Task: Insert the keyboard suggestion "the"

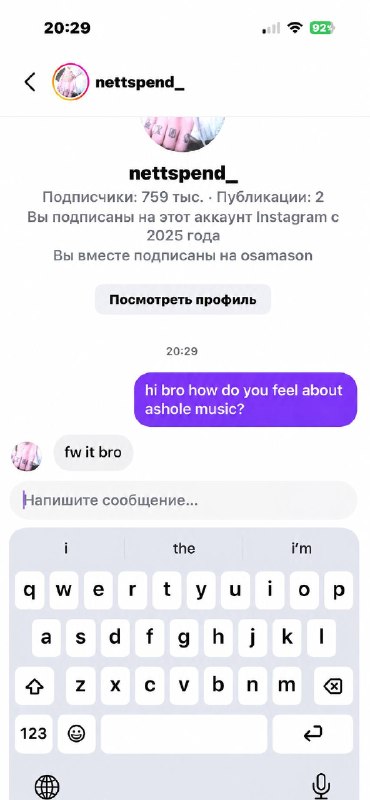Action: (184, 548)
